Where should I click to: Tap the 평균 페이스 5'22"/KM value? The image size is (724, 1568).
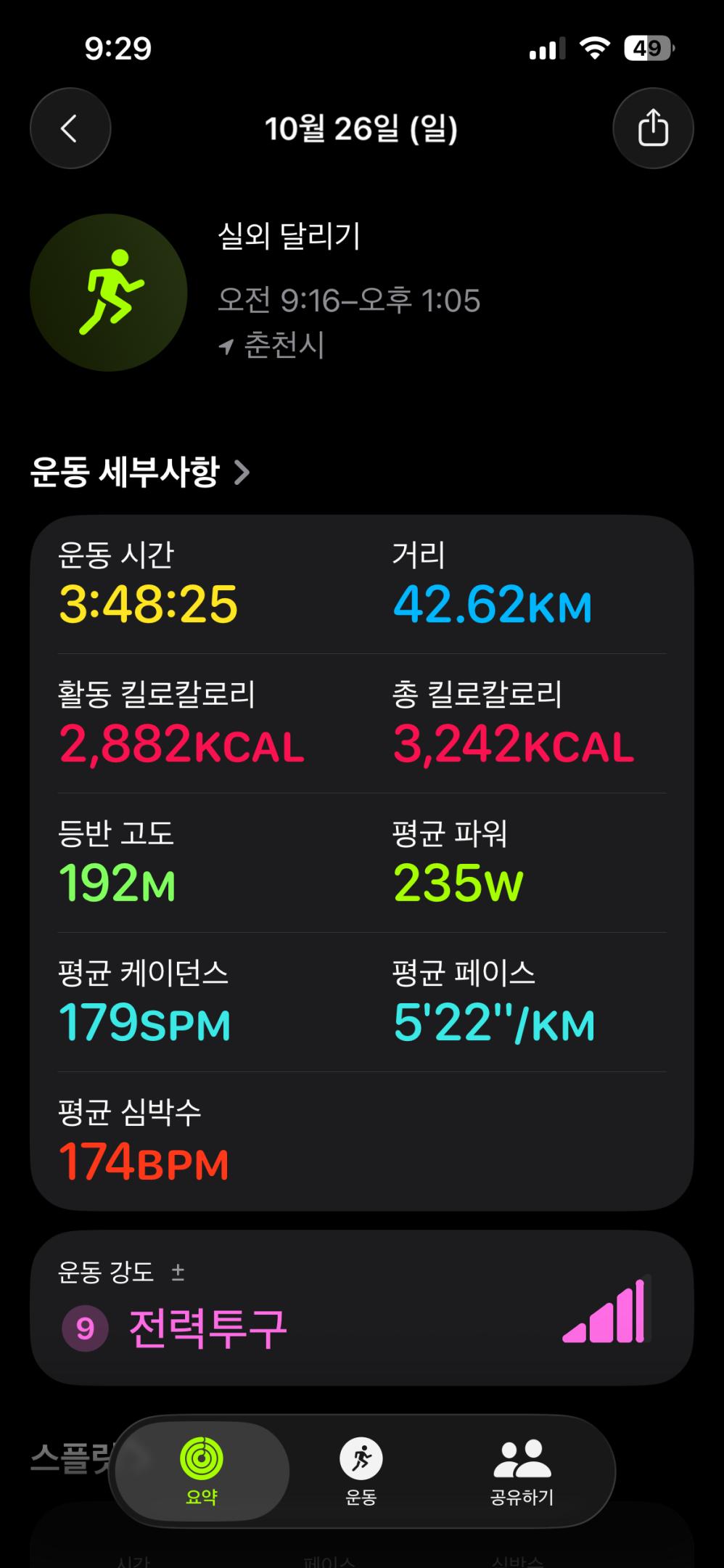pyautogui.click(x=493, y=1025)
